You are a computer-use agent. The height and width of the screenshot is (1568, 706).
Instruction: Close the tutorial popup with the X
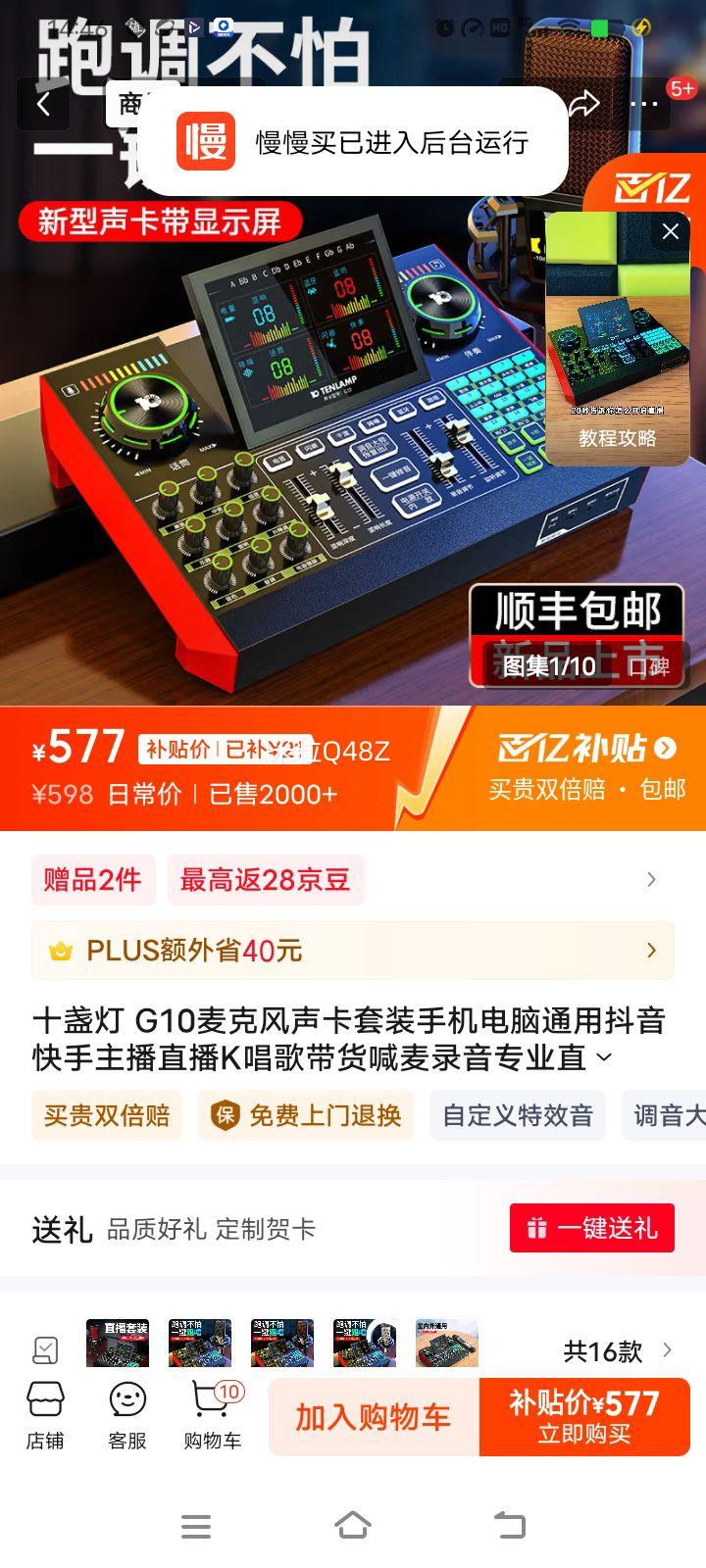click(x=671, y=231)
